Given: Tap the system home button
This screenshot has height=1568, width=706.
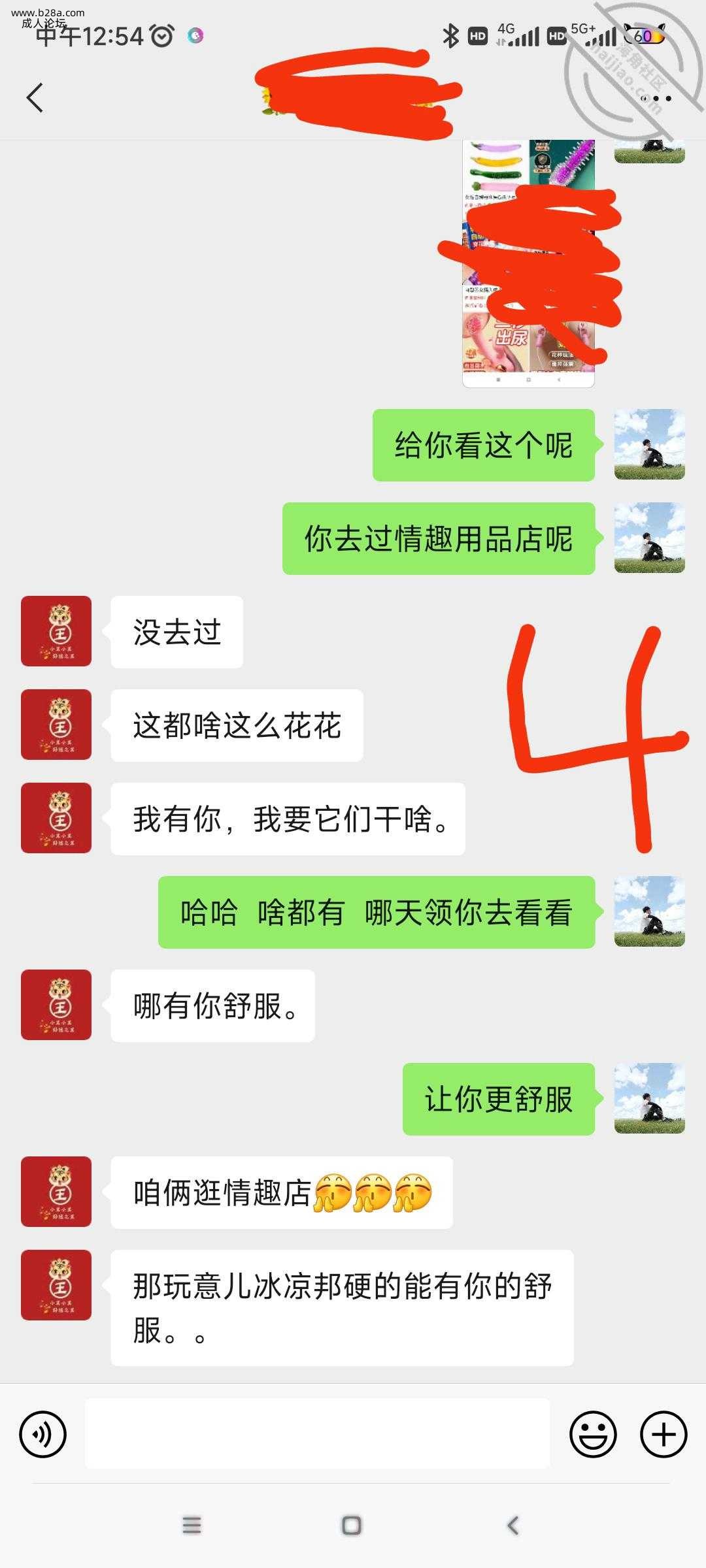Looking at the screenshot, I should pos(352,1526).
